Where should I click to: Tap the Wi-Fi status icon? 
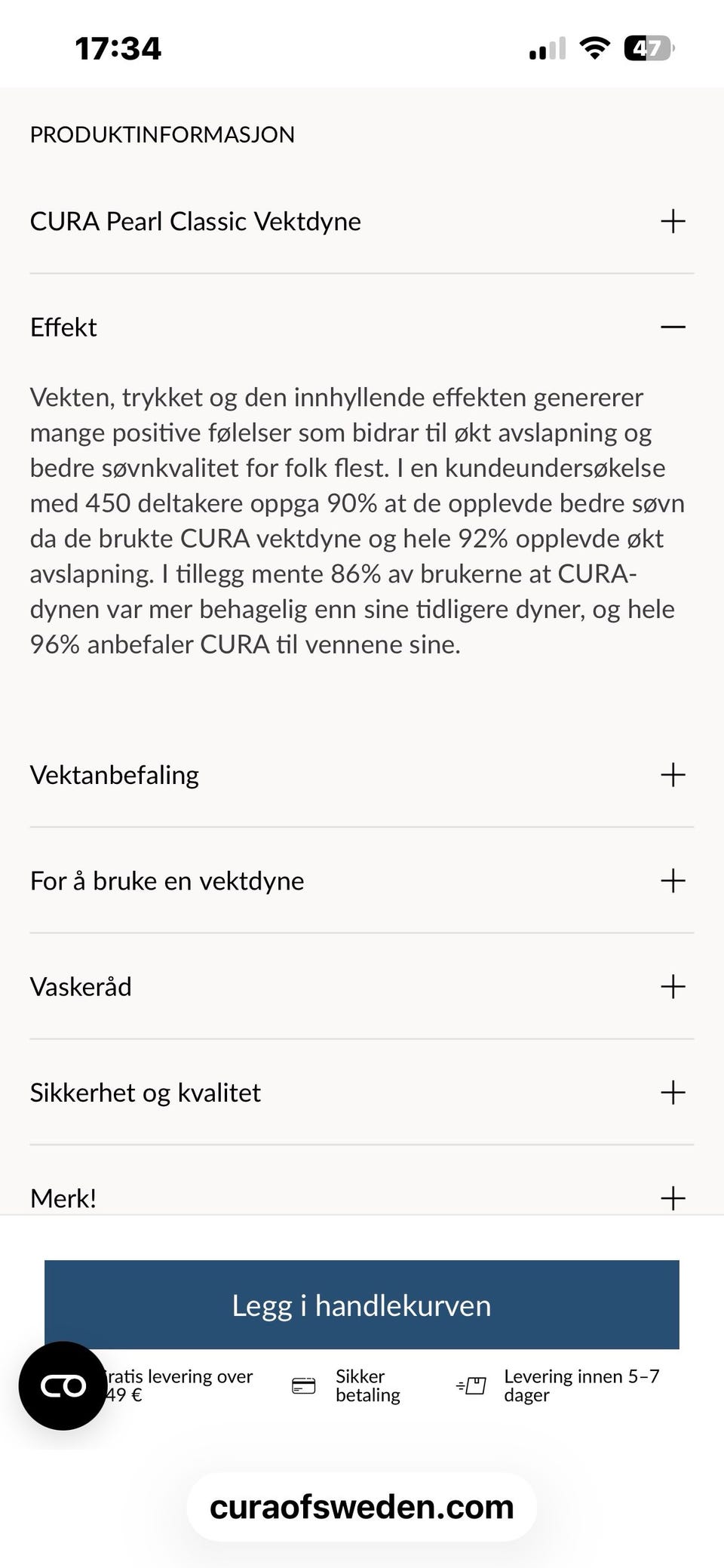tap(595, 48)
